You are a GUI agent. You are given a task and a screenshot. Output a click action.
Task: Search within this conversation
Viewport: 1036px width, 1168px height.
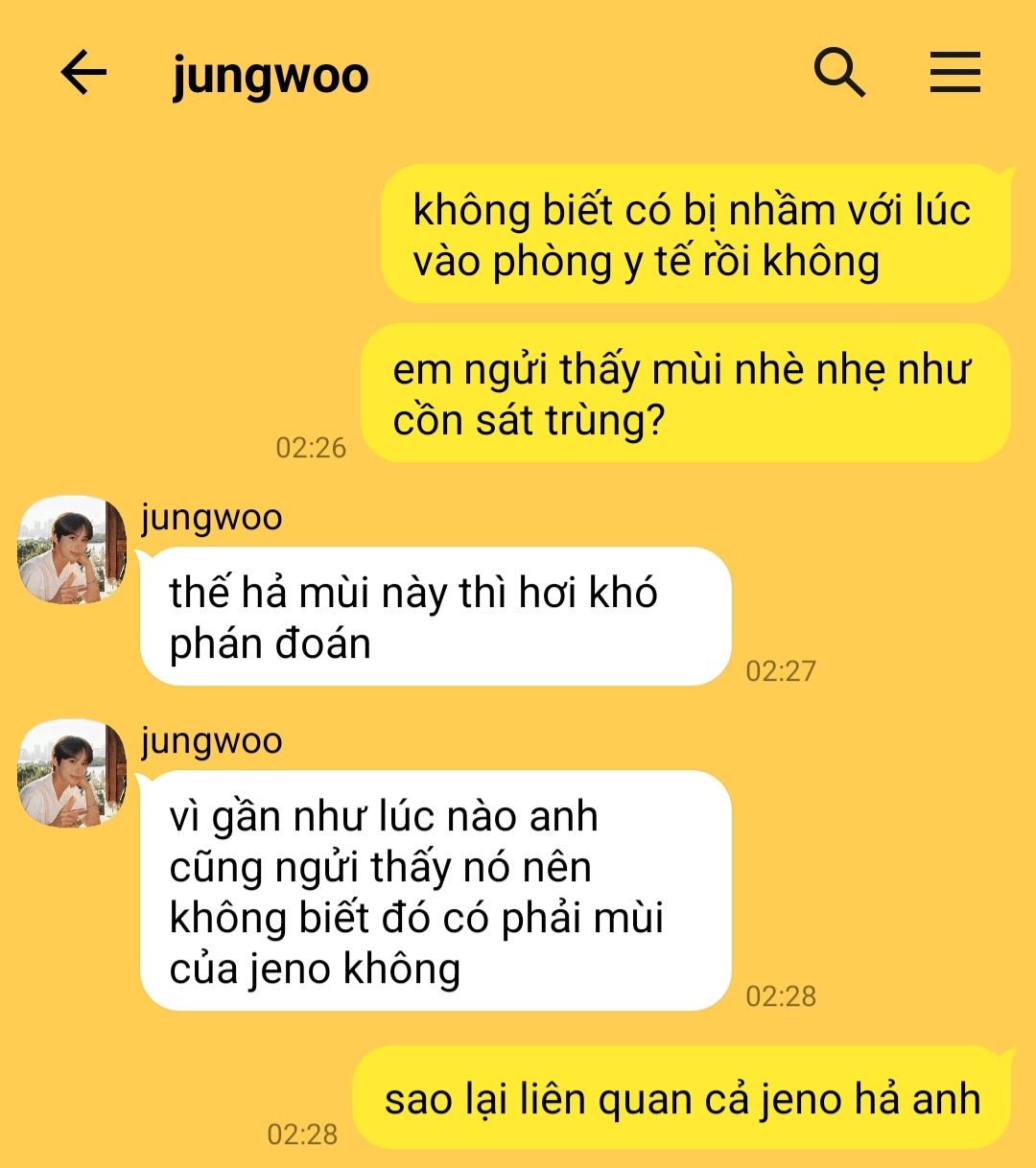tap(839, 73)
